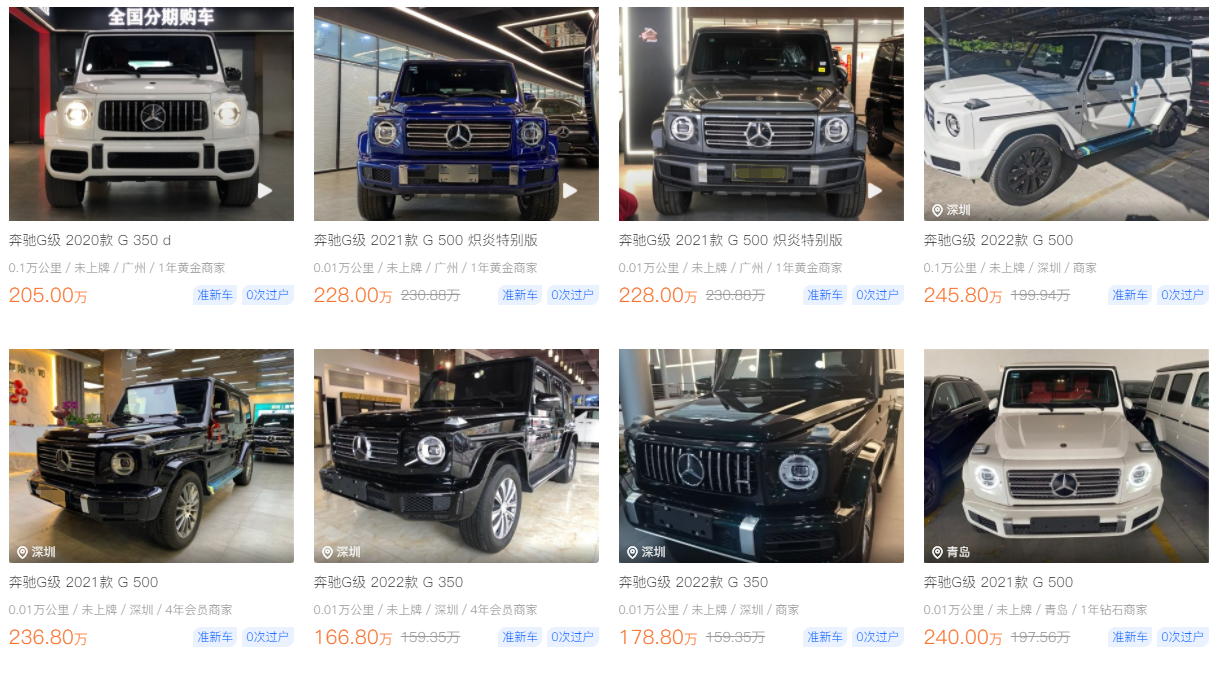View the blue 2021款 G 500 炽炎特别版 car
Screen dimensions: 1217x684
(456, 115)
